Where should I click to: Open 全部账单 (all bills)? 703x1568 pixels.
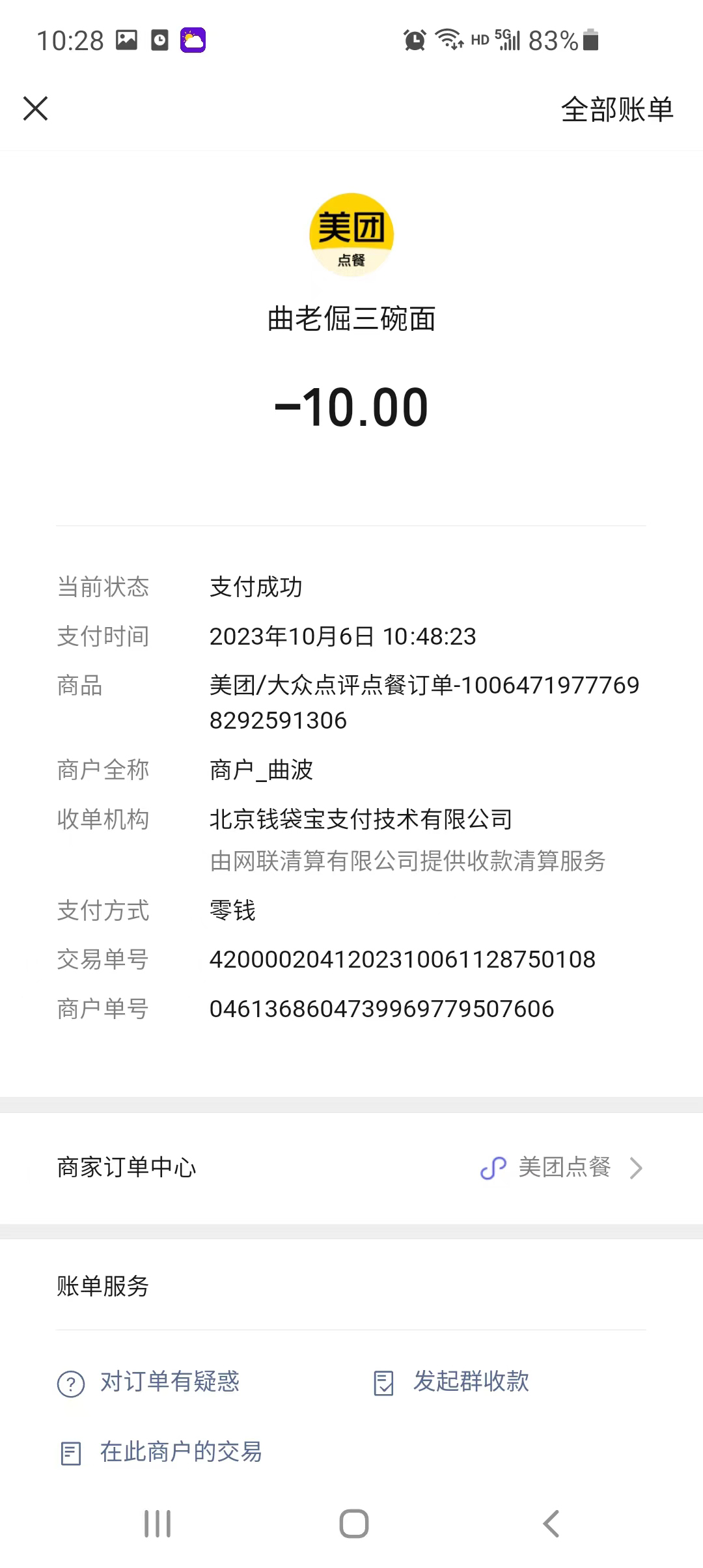tap(616, 109)
